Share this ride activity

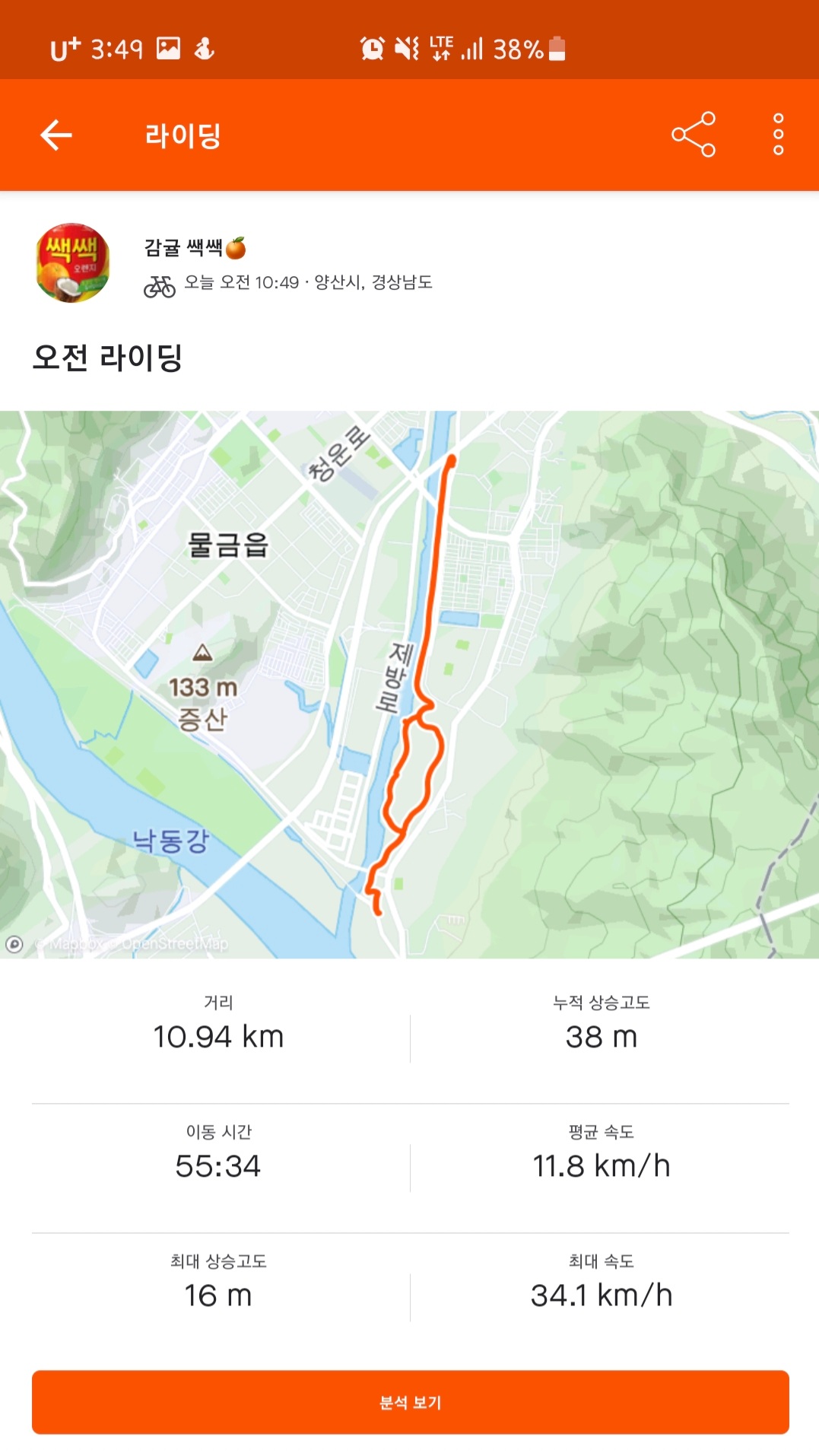point(694,135)
